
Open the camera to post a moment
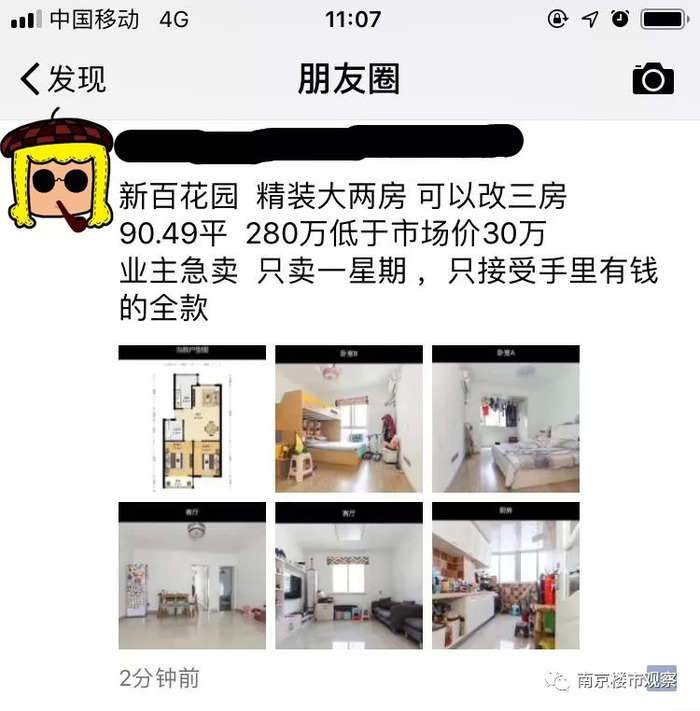pyautogui.click(x=652, y=79)
